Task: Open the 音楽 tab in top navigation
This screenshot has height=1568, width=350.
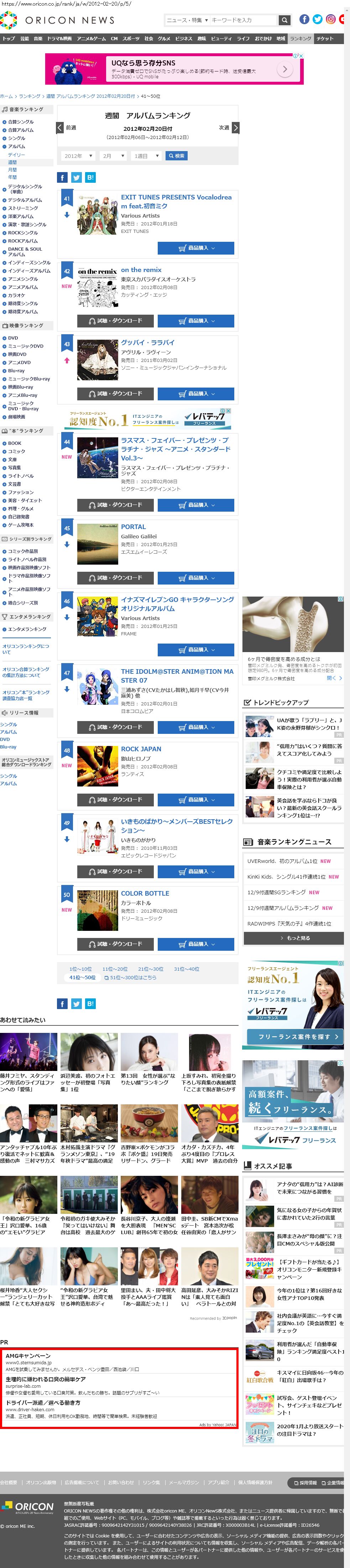Action: click(x=38, y=38)
